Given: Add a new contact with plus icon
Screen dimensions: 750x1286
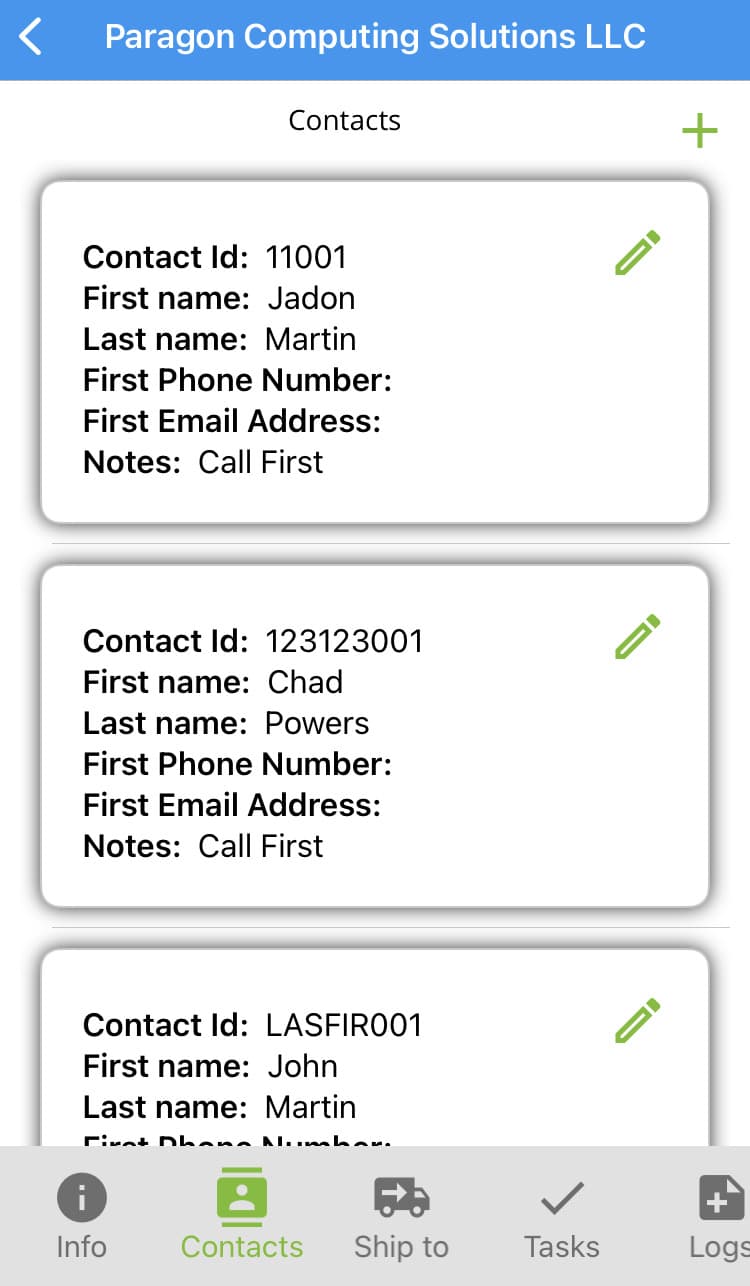Looking at the screenshot, I should pyautogui.click(x=699, y=130).
